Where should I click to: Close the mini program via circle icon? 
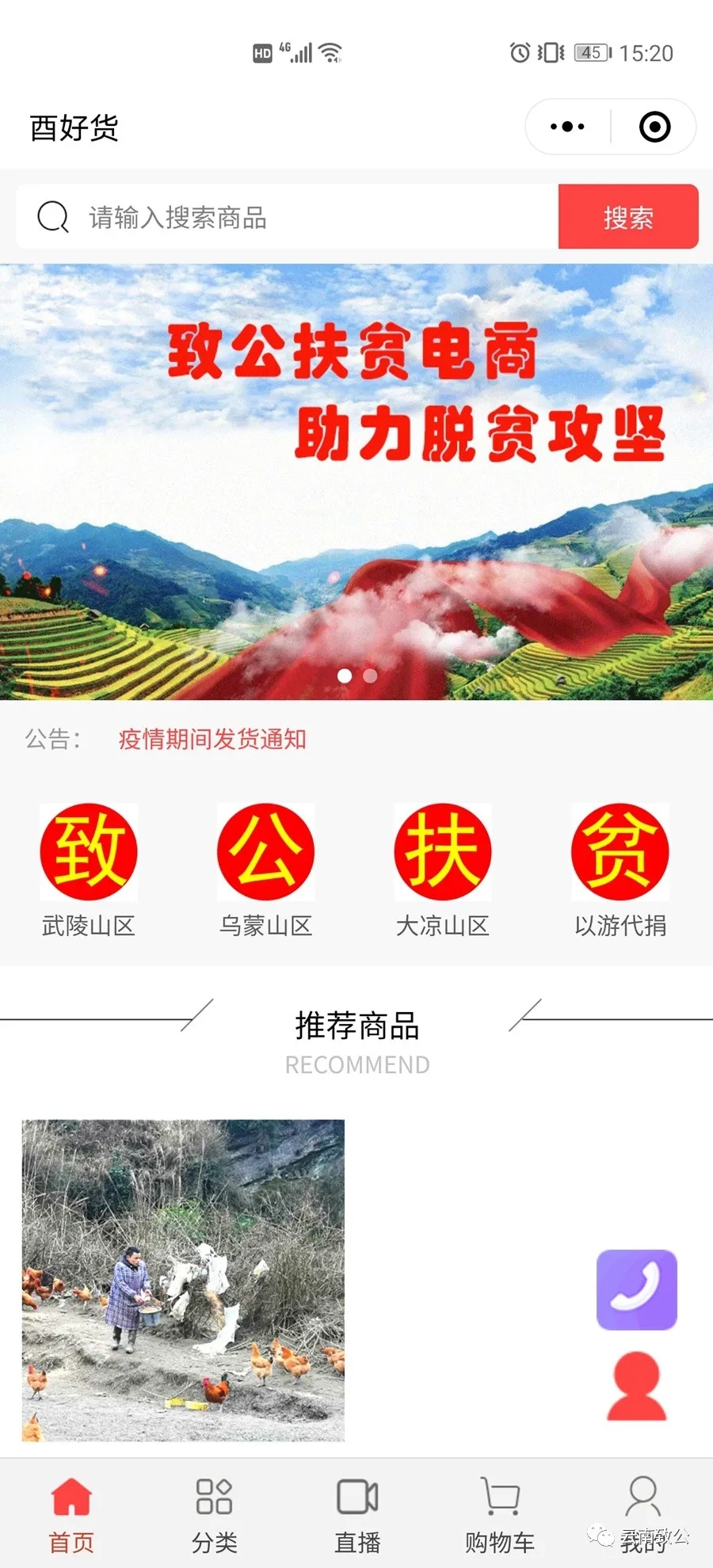pos(654,127)
